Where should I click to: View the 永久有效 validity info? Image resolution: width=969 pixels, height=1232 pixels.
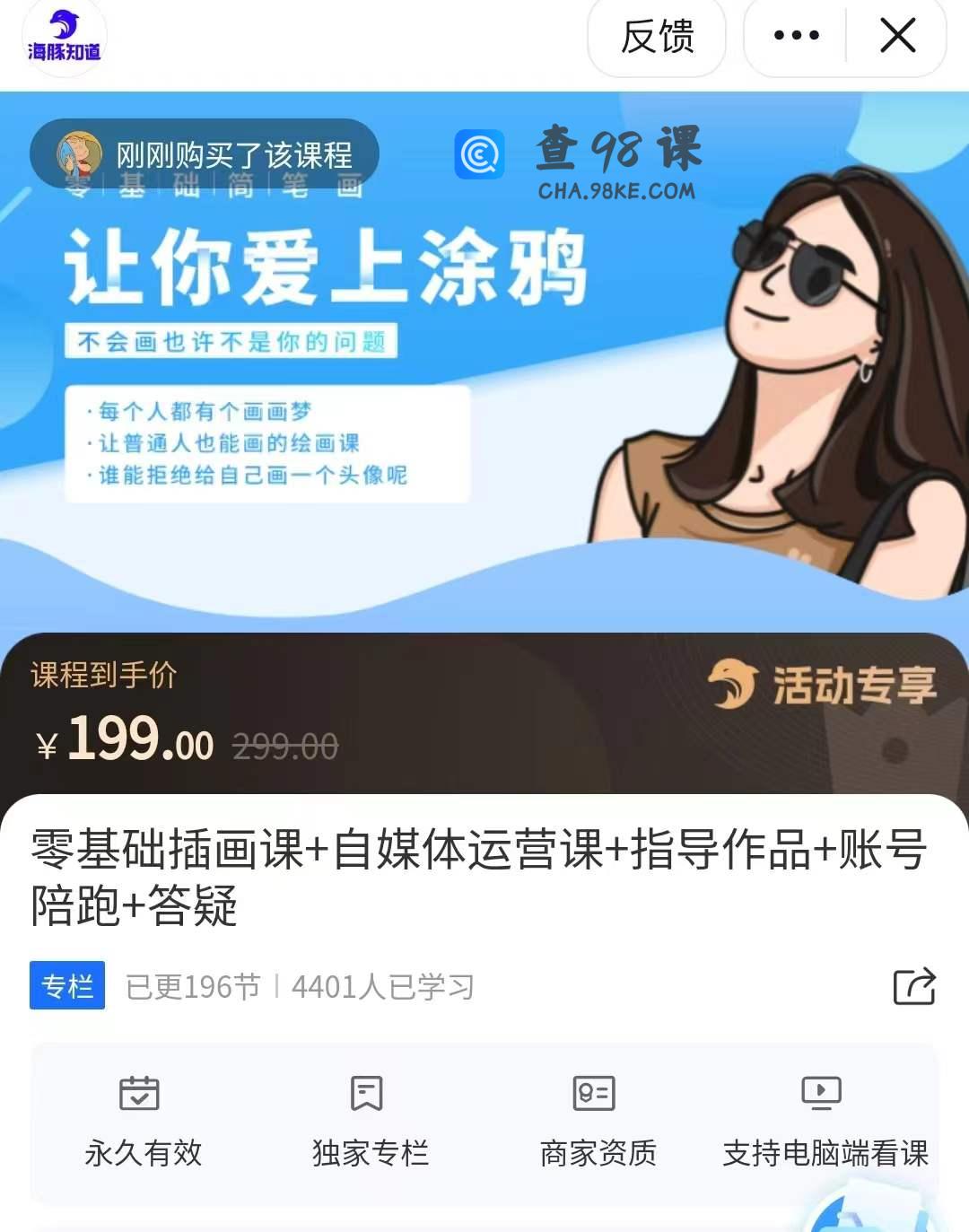[x=143, y=1122]
